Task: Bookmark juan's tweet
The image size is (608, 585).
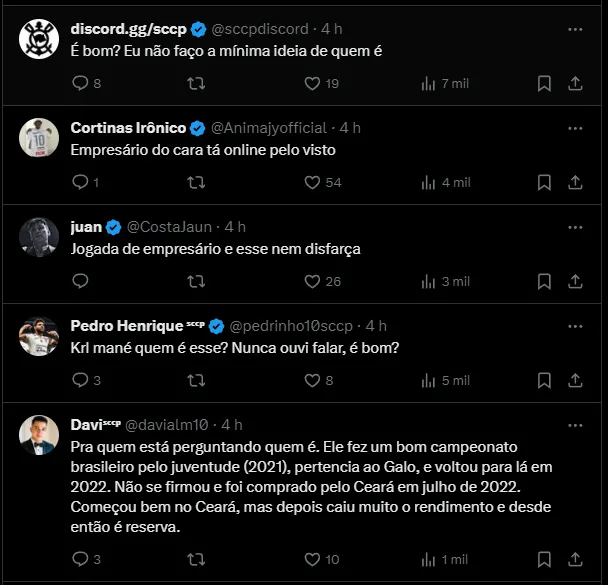Action: coord(544,281)
